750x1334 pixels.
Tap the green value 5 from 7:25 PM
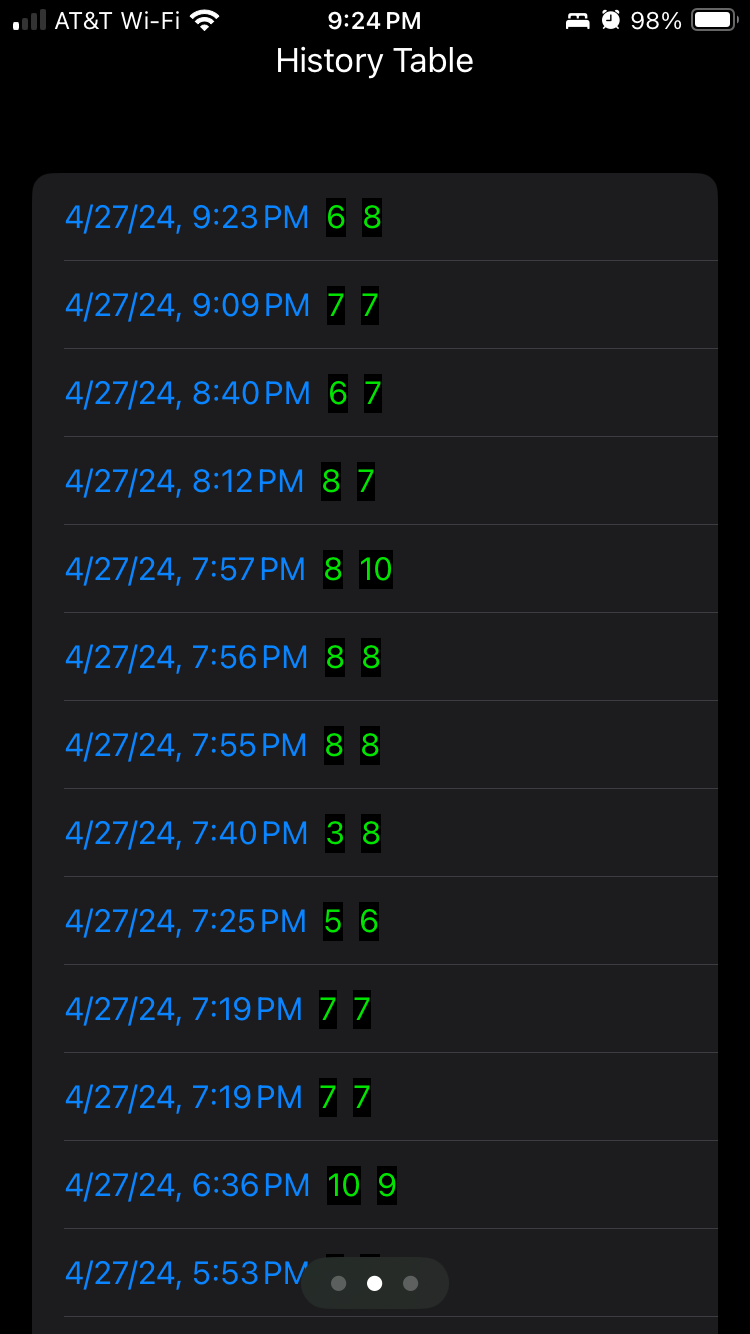[x=333, y=921]
